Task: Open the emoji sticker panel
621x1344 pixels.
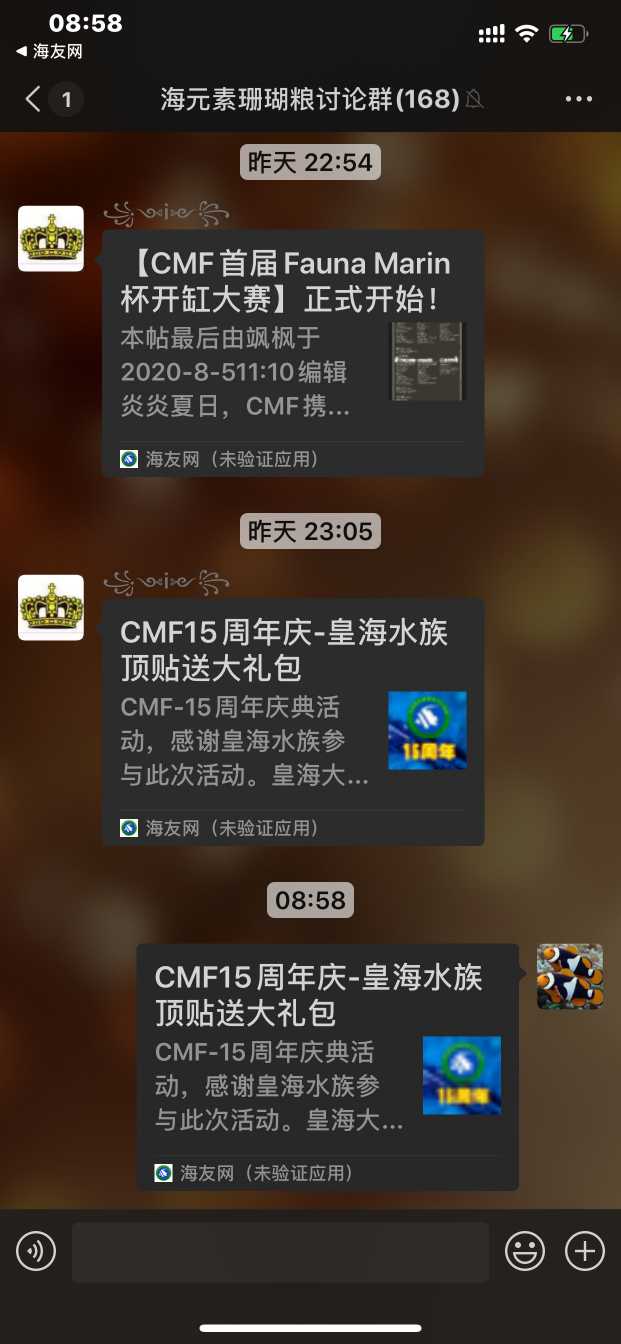Action: pyautogui.click(x=524, y=1251)
